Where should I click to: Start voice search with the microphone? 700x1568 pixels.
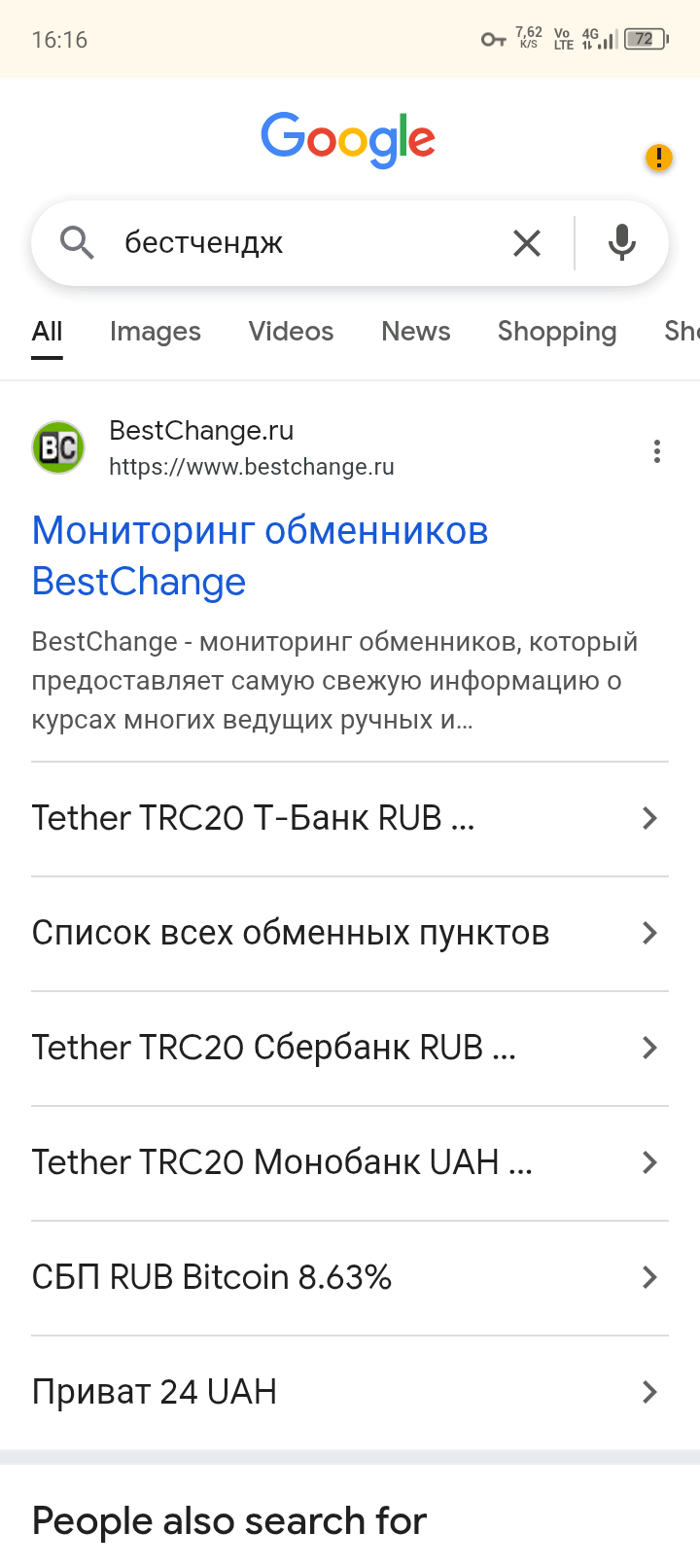click(622, 243)
